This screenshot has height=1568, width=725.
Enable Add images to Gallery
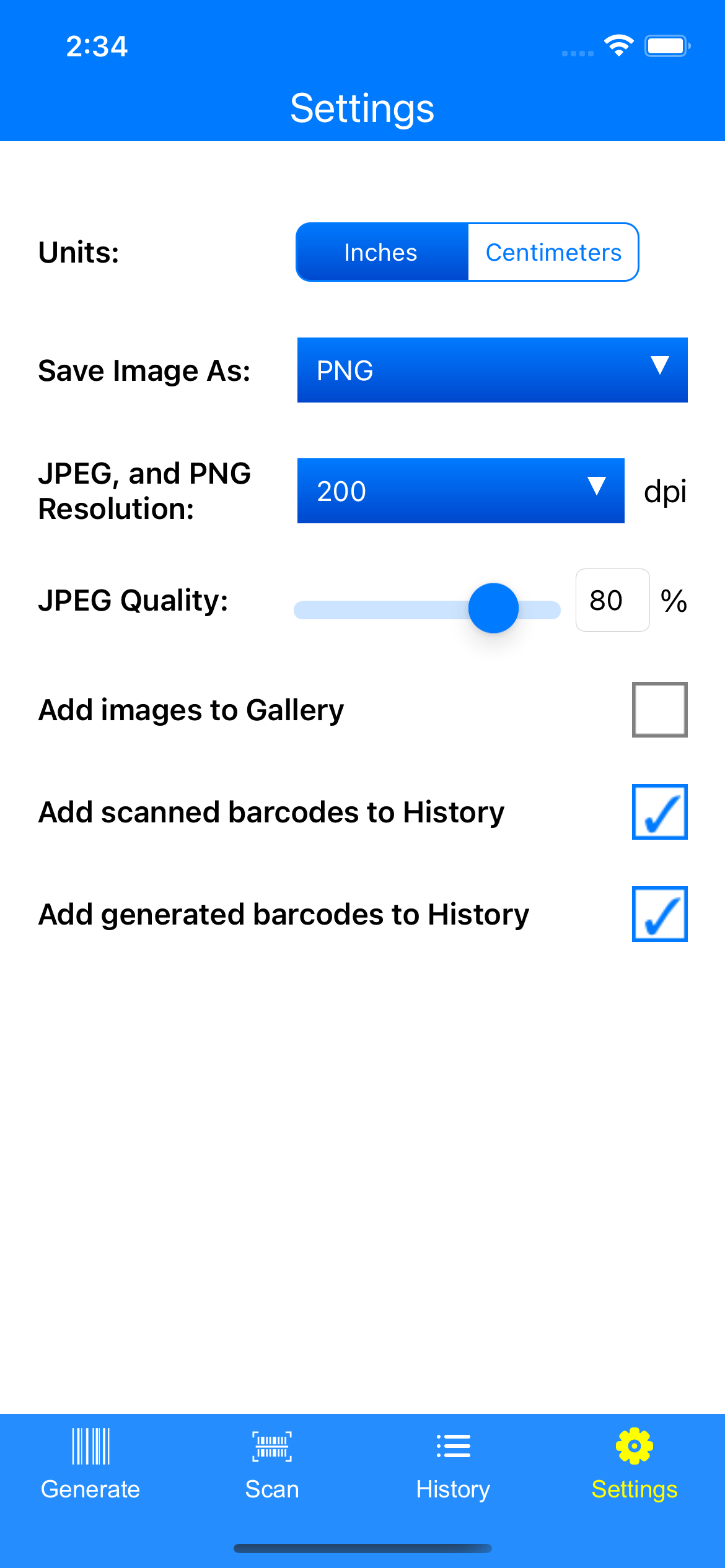(659, 710)
